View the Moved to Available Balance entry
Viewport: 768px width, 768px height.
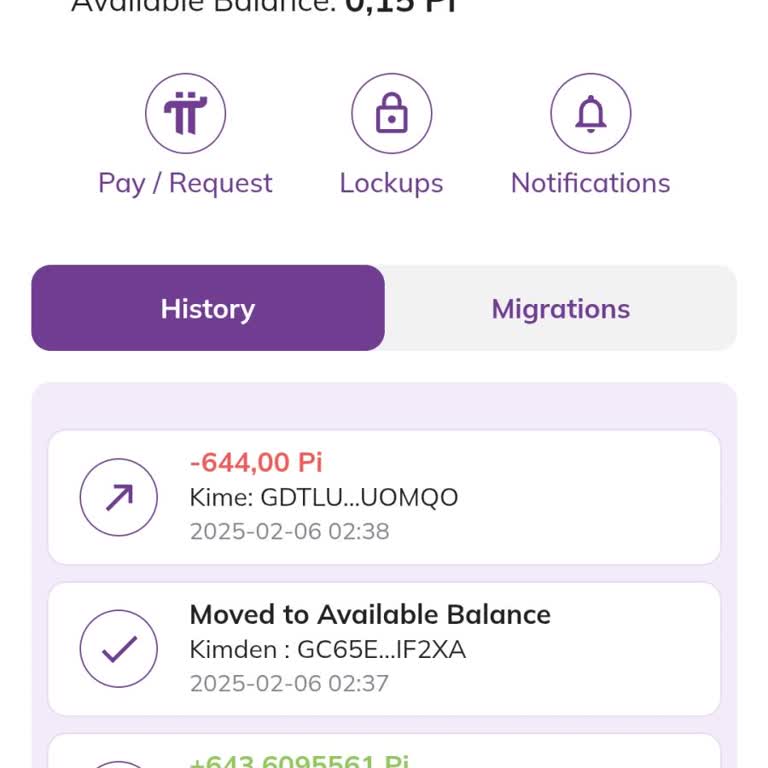(384, 649)
